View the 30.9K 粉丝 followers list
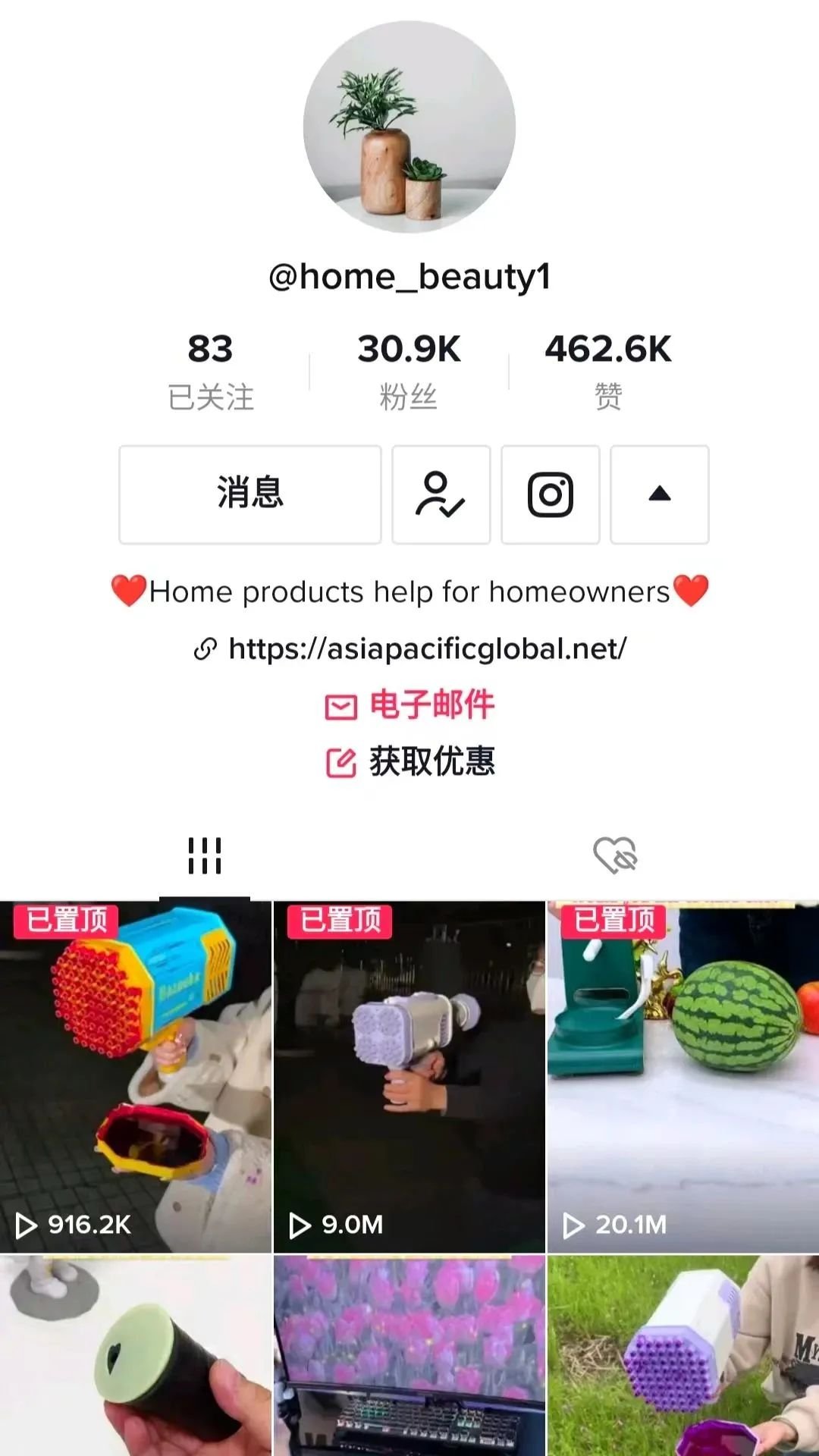The height and width of the screenshot is (1456, 819). tap(409, 370)
